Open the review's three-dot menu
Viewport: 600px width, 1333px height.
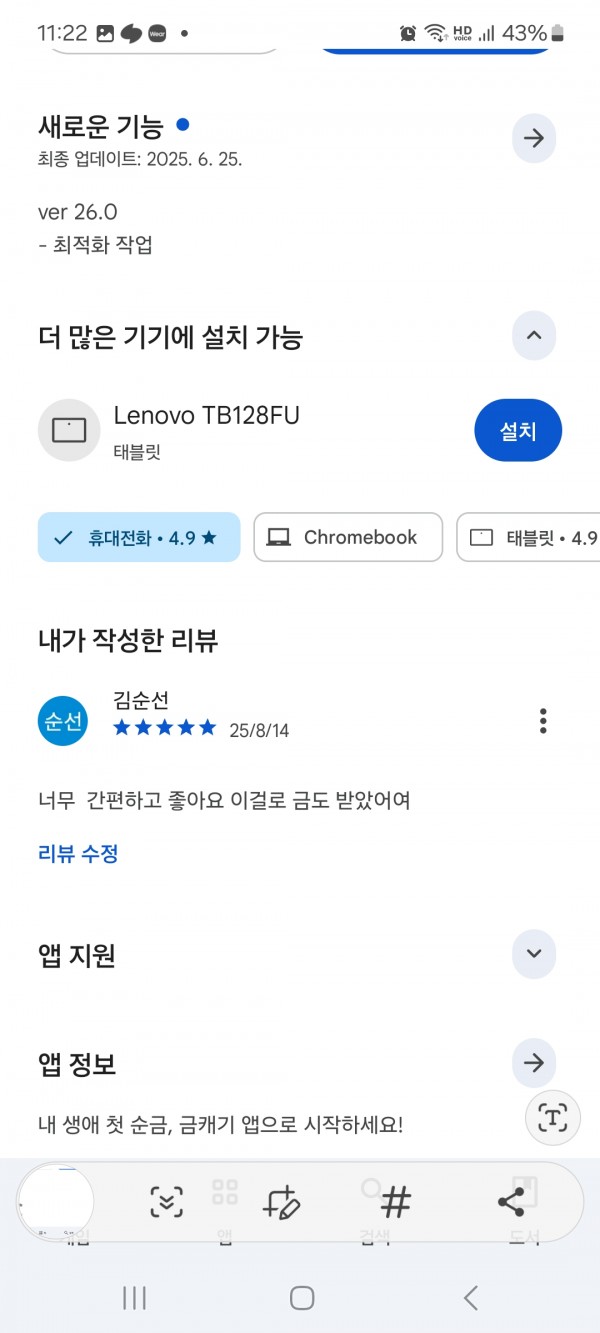pos(543,720)
